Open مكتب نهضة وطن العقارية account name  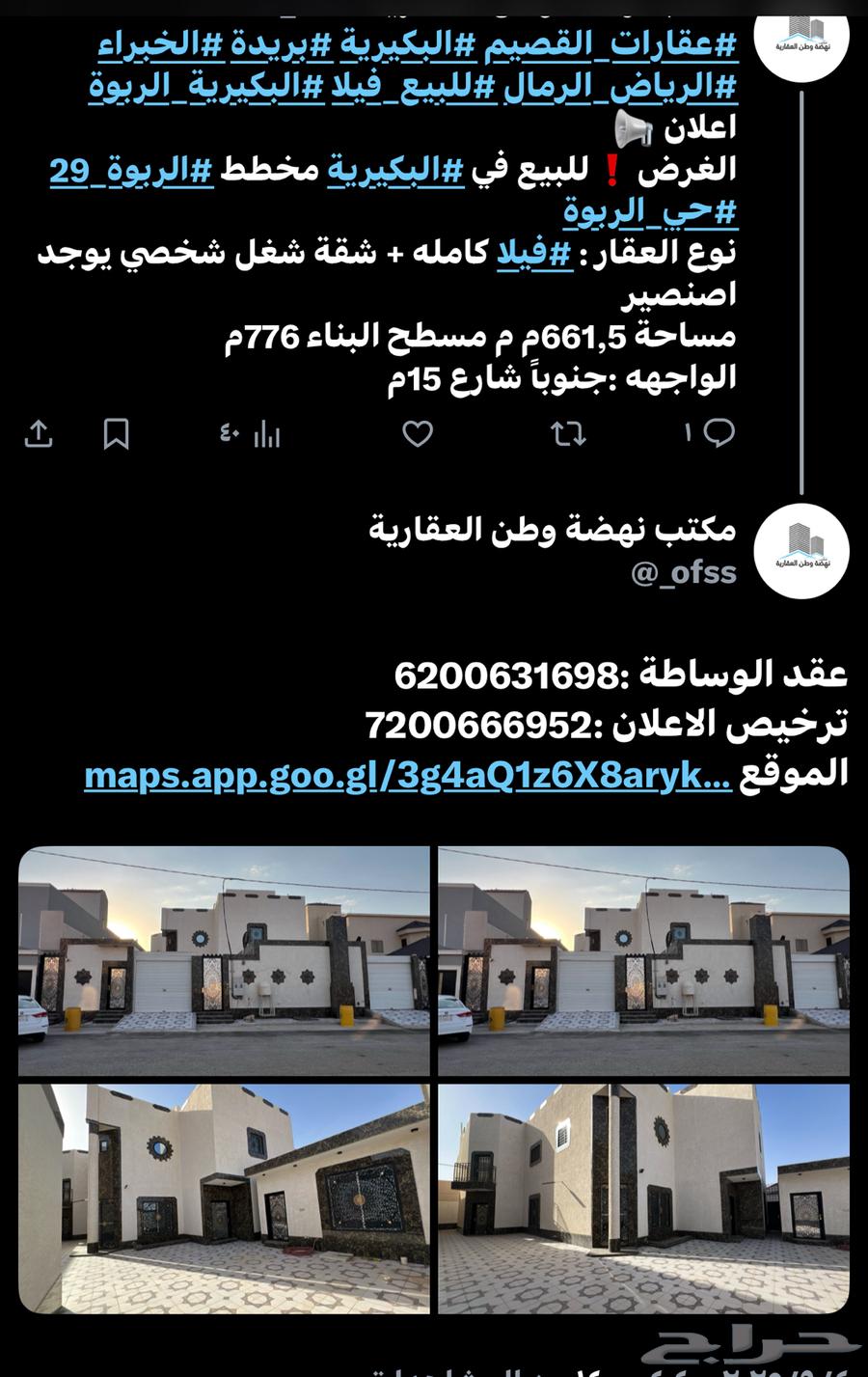point(552,529)
